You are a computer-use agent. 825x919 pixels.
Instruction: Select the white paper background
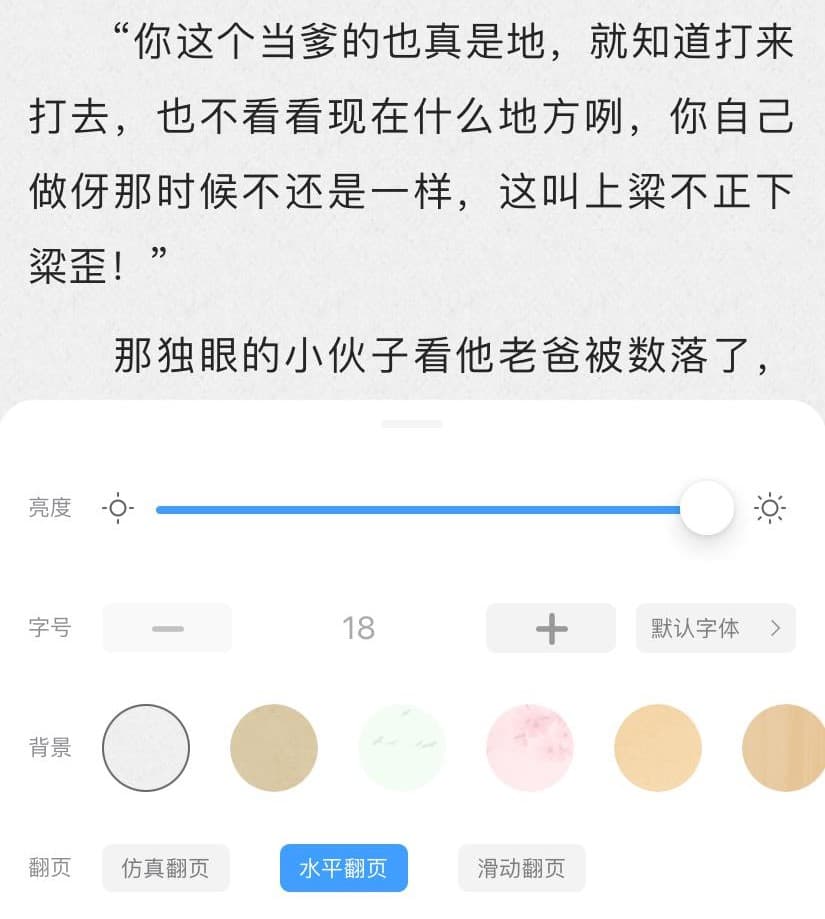[146, 748]
